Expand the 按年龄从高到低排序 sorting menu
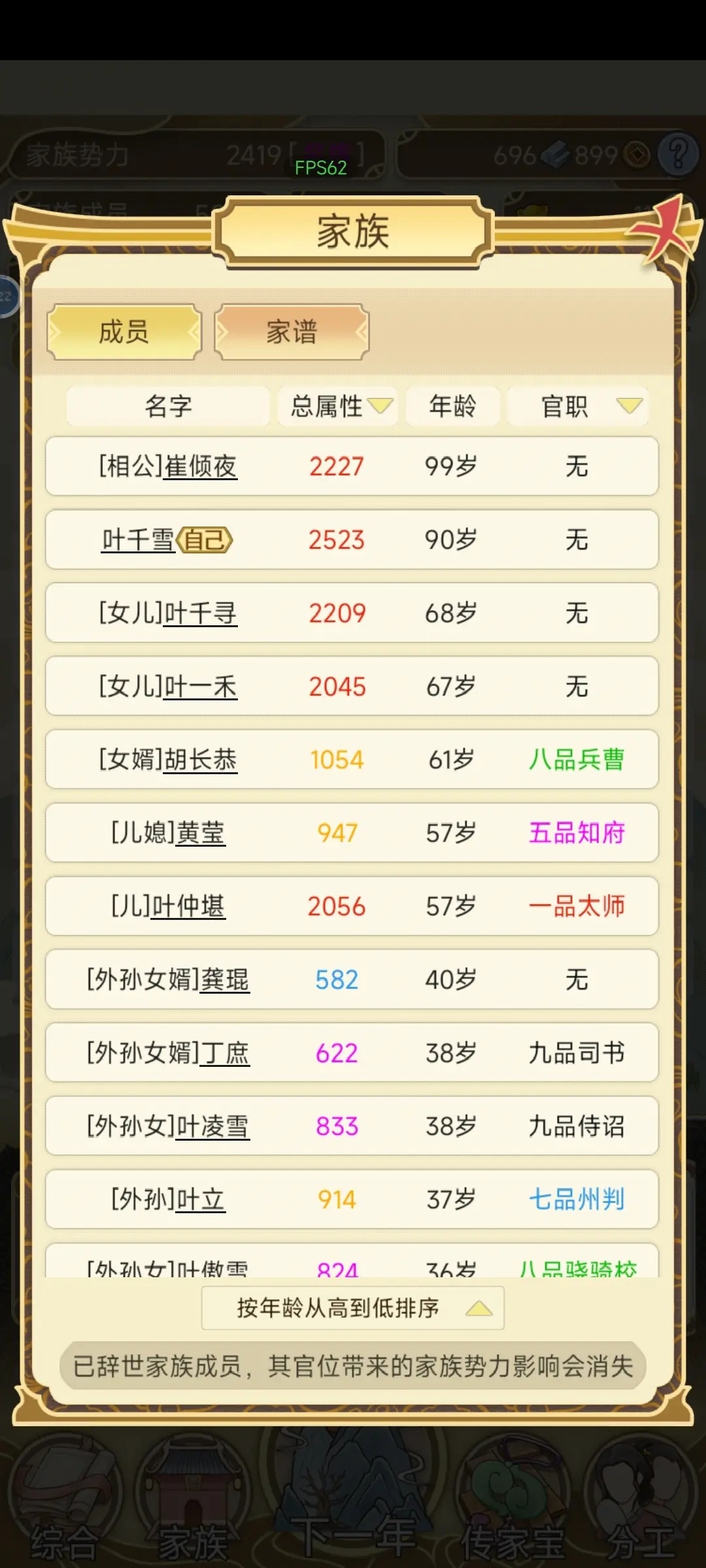Image resolution: width=706 pixels, height=1568 pixels. pyautogui.click(x=353, y=1308)
